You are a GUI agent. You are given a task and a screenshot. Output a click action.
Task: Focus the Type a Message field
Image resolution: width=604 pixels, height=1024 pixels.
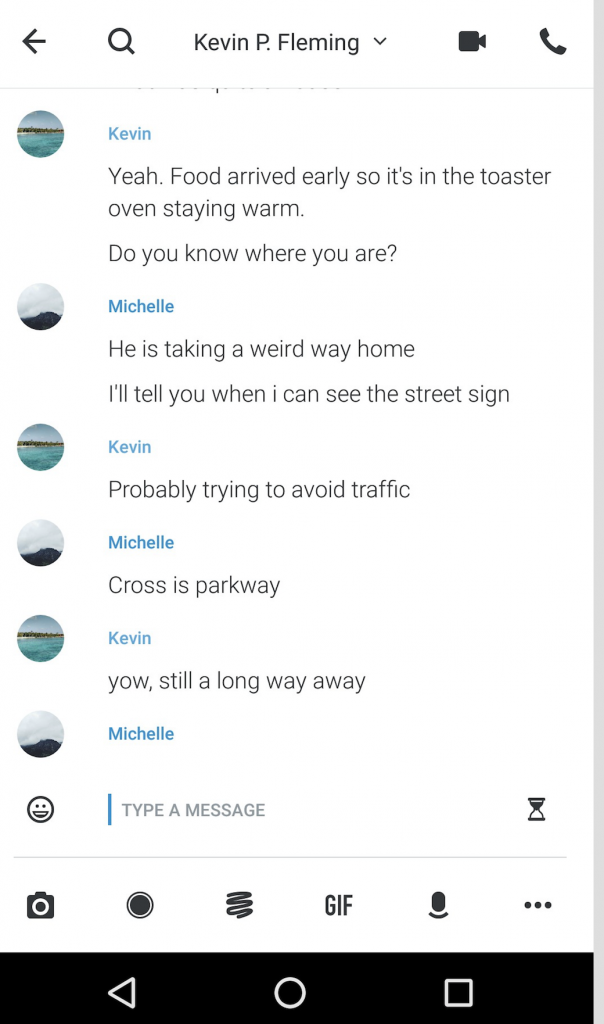(x=313, y=810)
